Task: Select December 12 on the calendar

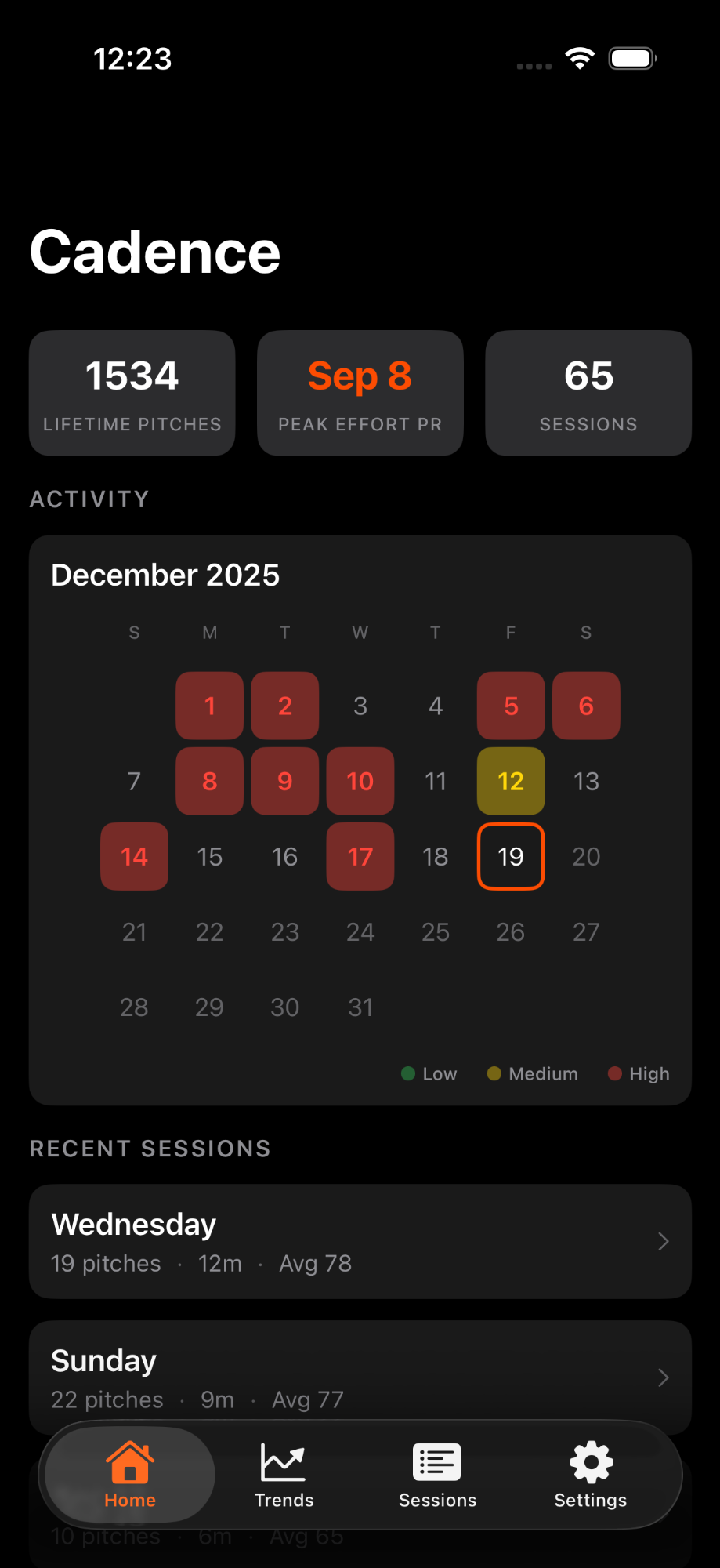Action: pyautogui.click(x=511, y=781)
